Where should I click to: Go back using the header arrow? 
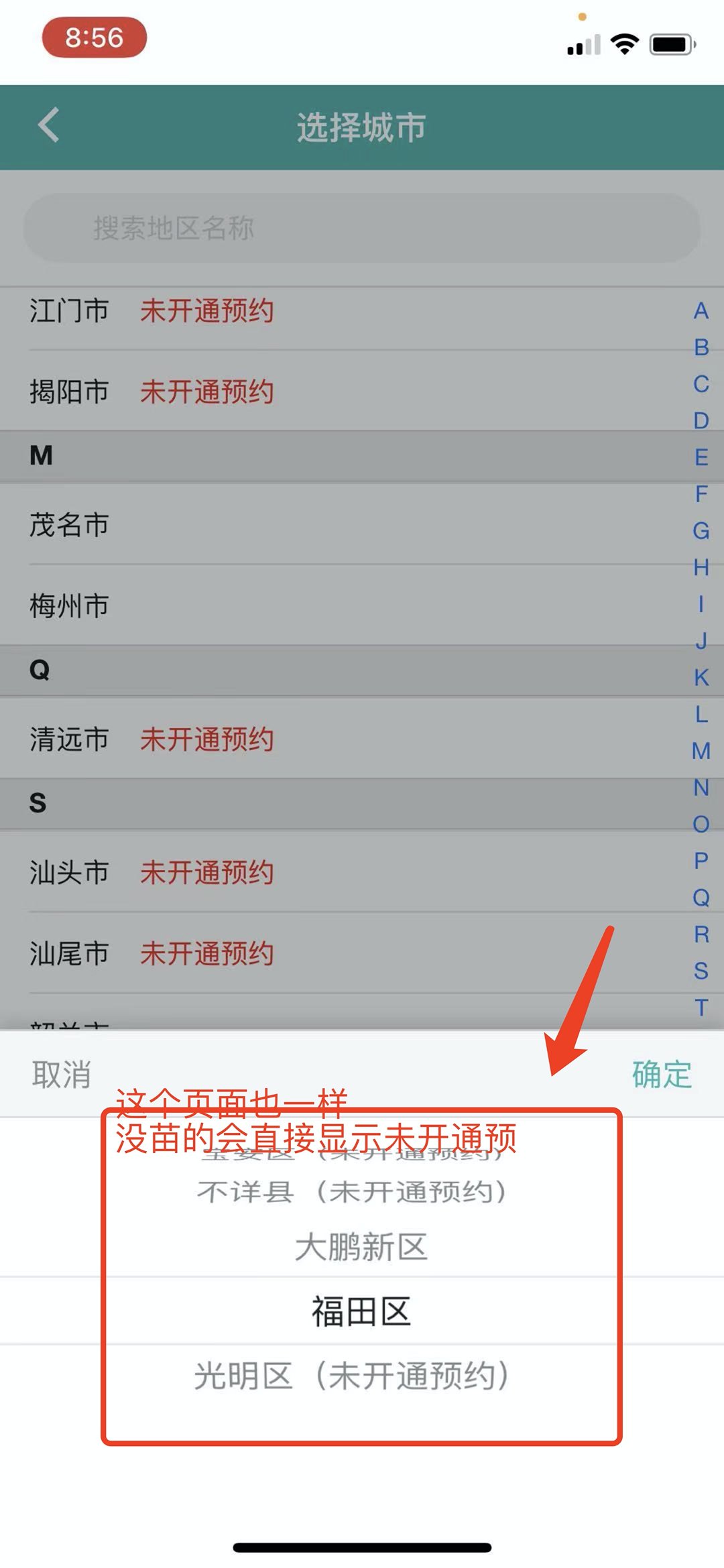click(49, 125)
